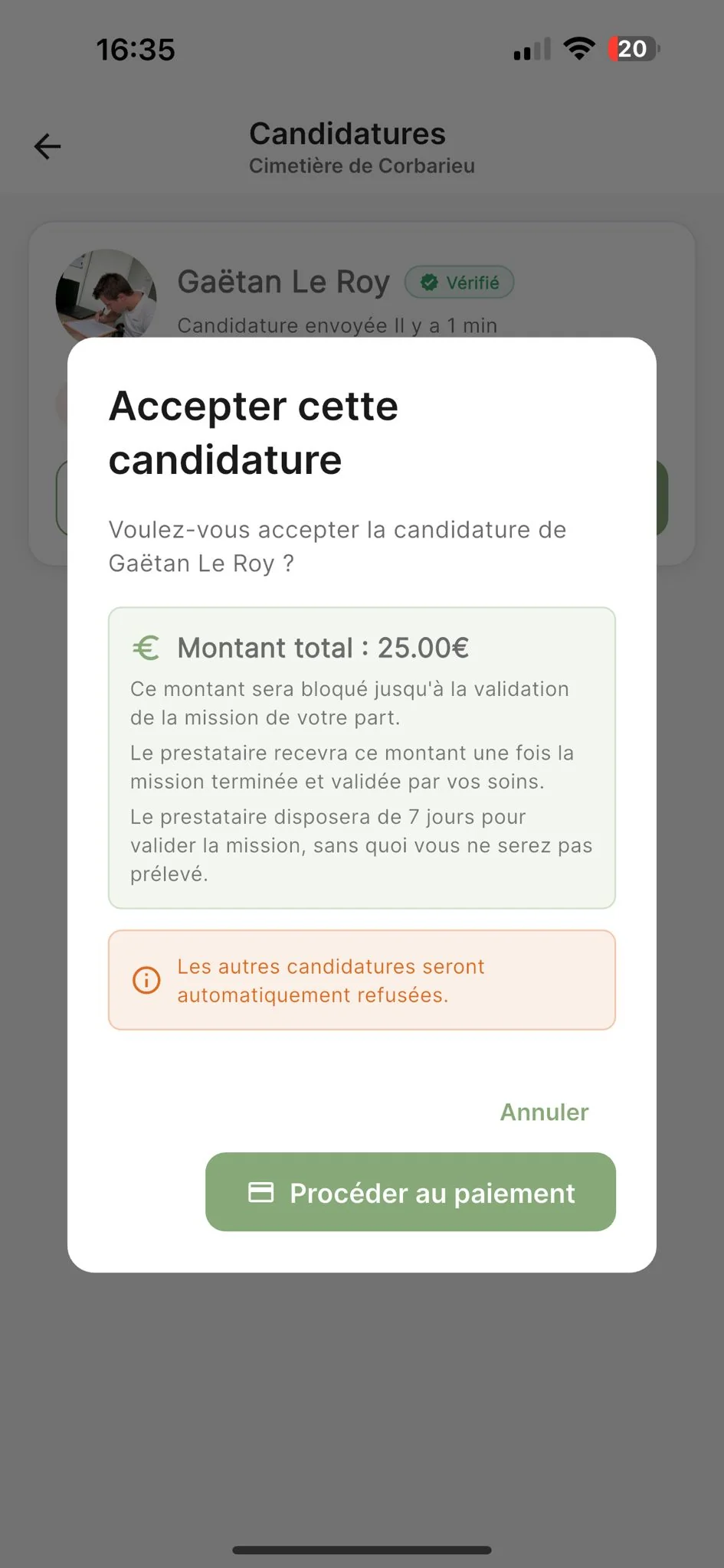Tap the Candidatures header title
The height and width of the screenshot is (1568, 724).
(x=347, y=134)
